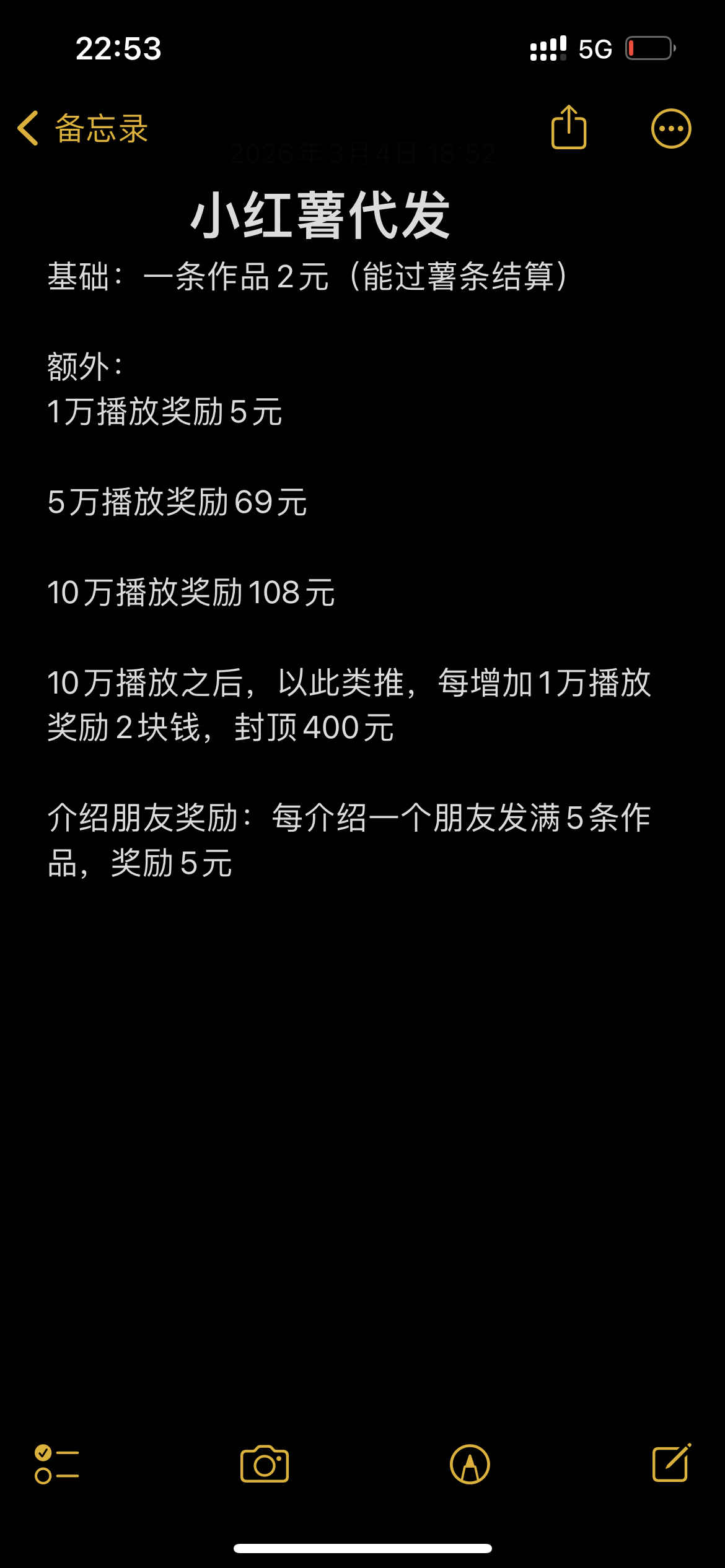
Task: Return to the 备忘录 notes list
Action: (x=99, y=127)
